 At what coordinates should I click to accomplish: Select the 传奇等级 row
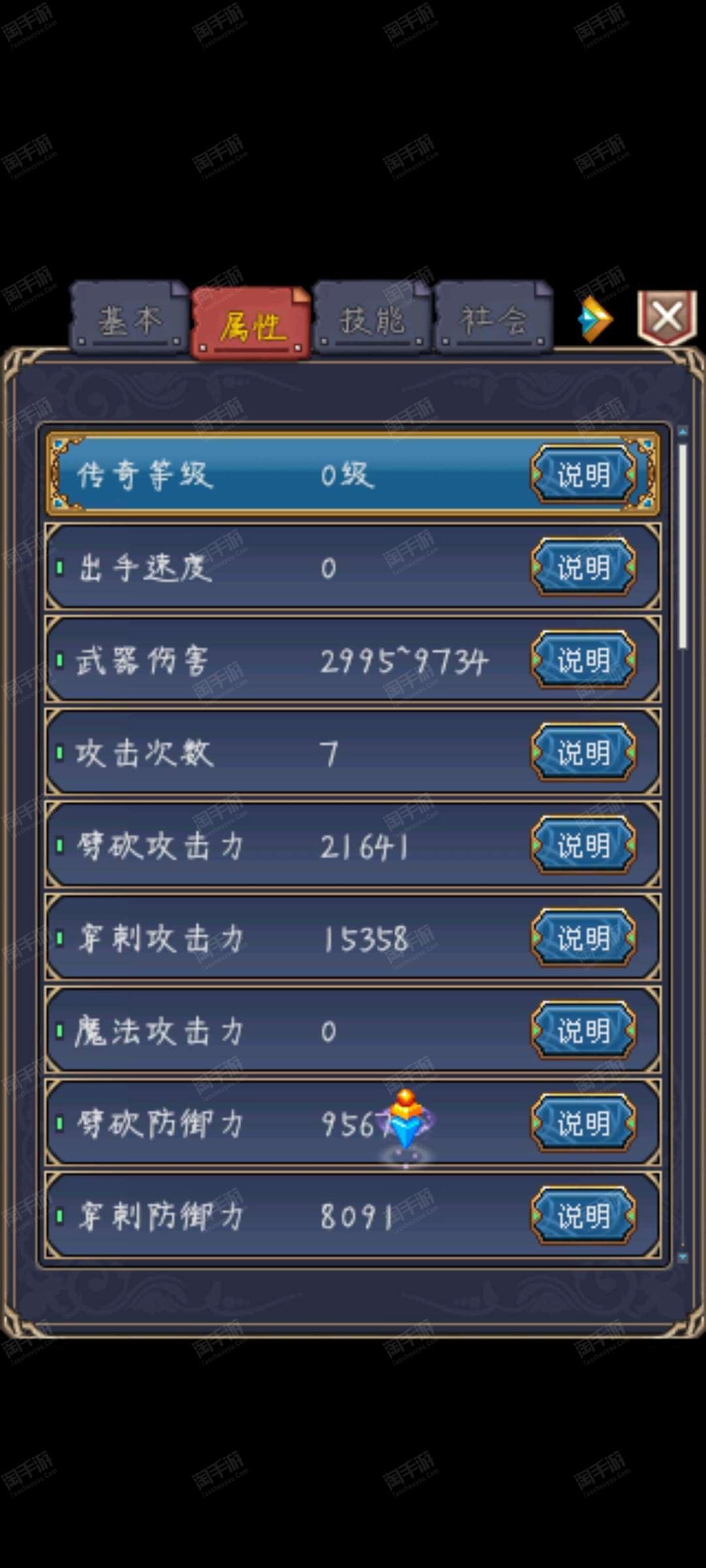click(x=353, y=474)
